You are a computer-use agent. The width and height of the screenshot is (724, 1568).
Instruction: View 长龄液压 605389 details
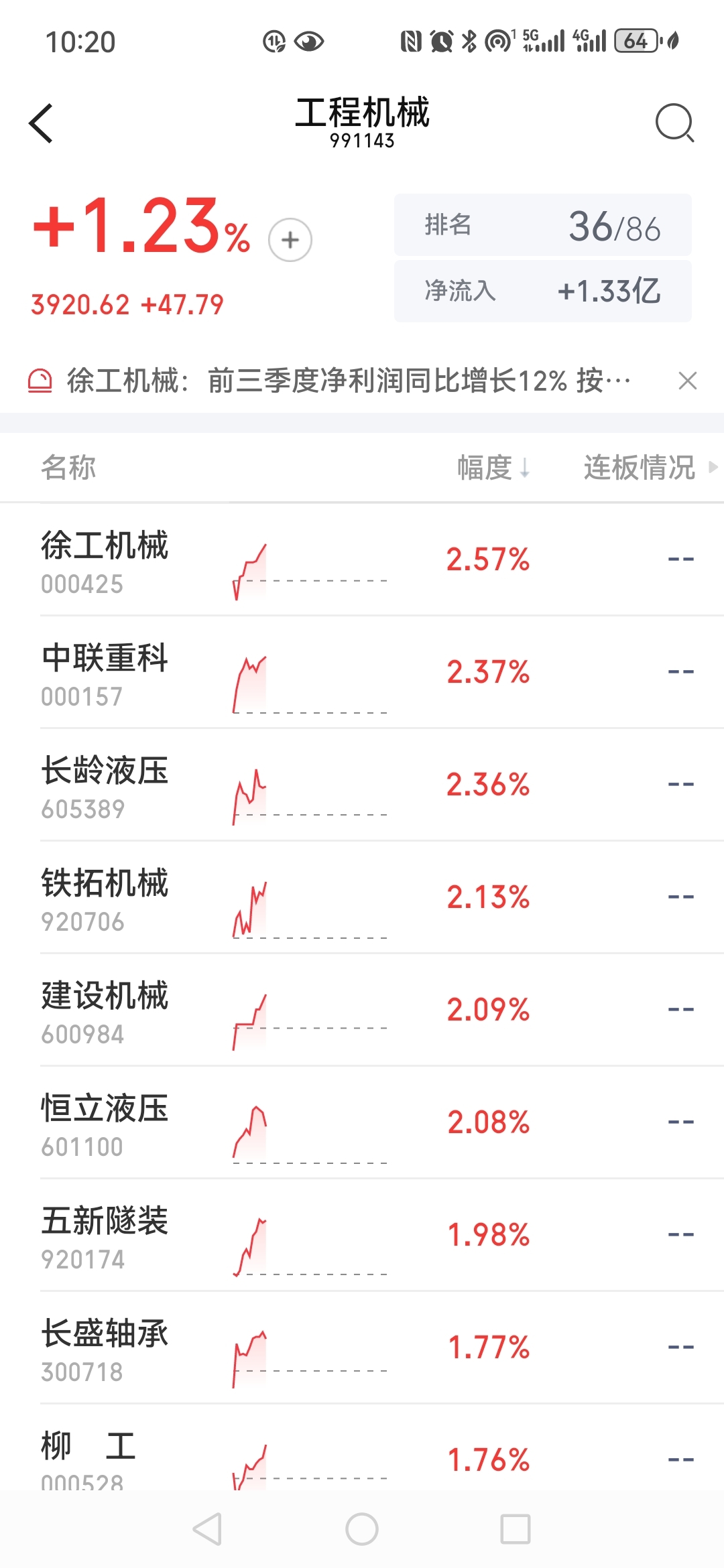(x=105, y=785)
